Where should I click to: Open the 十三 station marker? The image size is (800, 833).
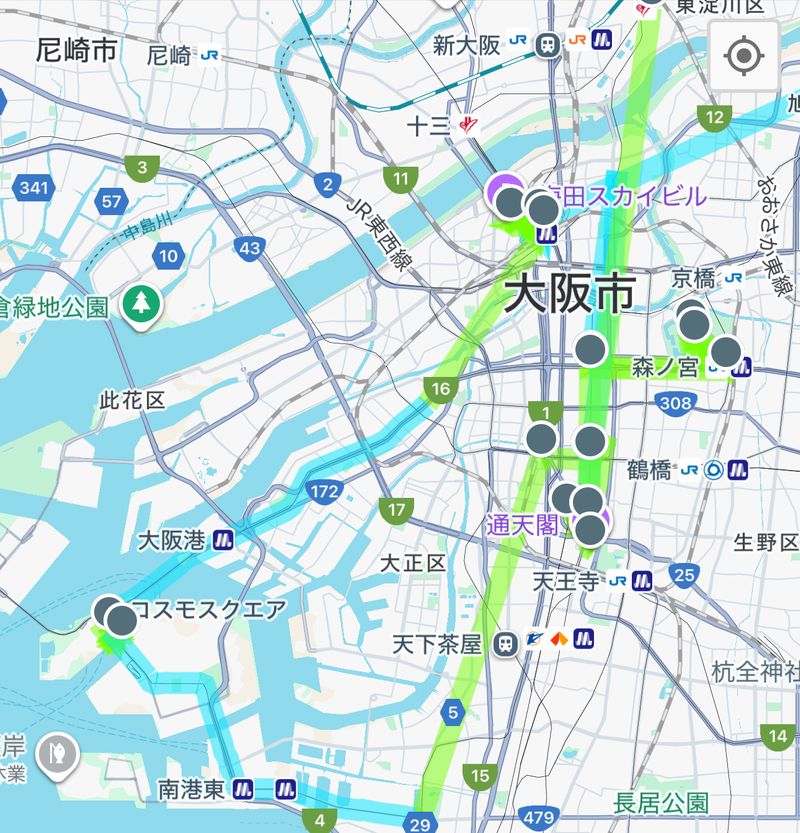(468, 125)
